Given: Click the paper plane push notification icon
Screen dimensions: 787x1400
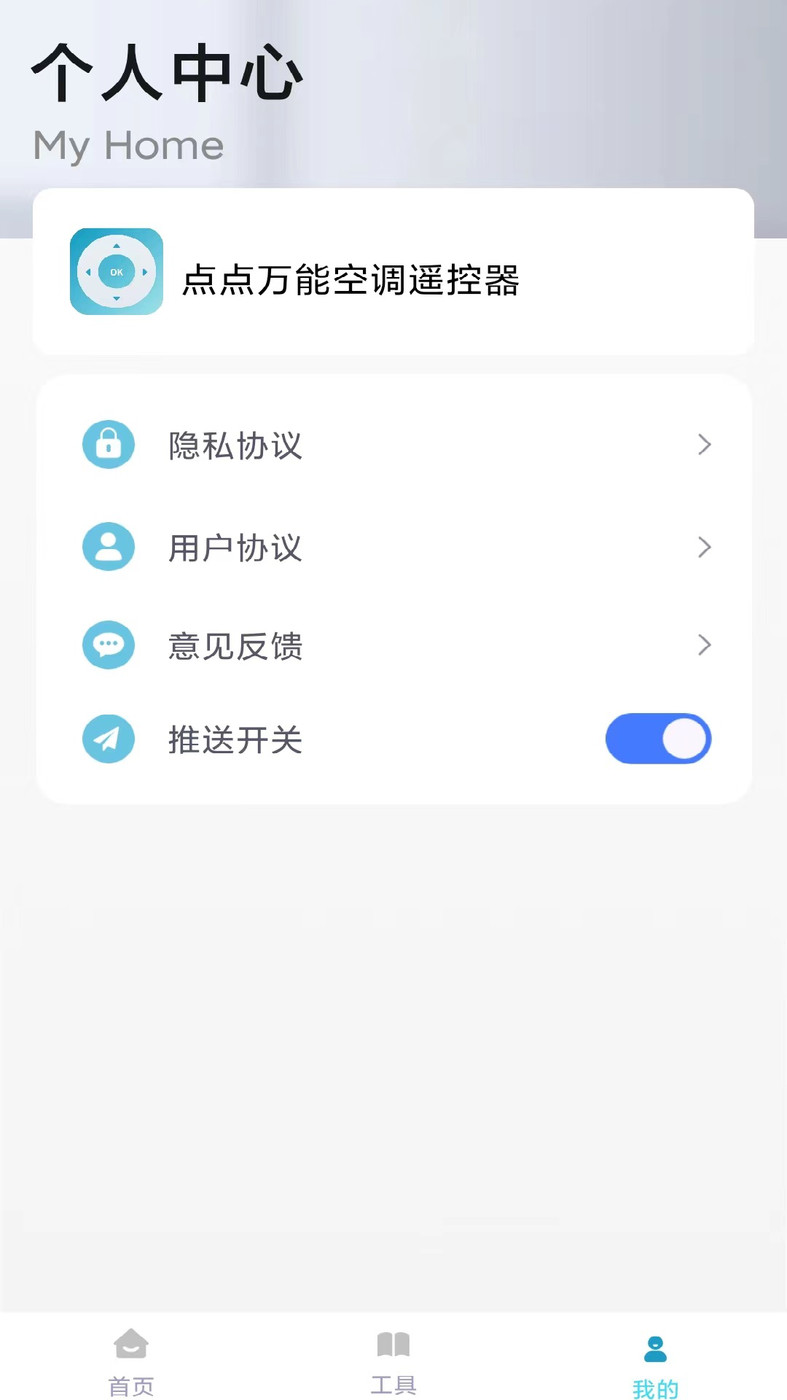Looking at the screenshot, I should pos(108,739).
